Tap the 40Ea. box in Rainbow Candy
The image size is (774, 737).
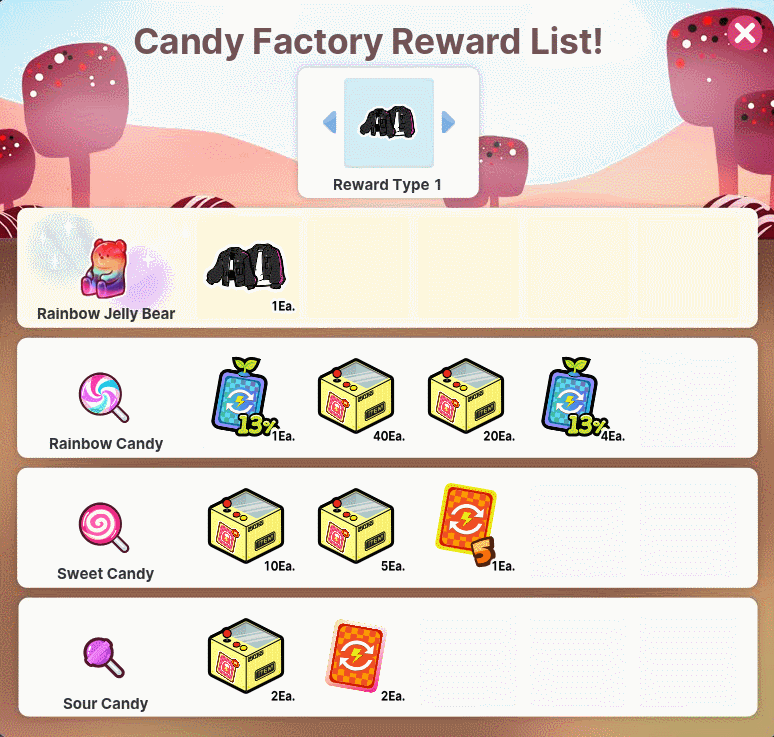pyautogui.click(x=355, y=397)
